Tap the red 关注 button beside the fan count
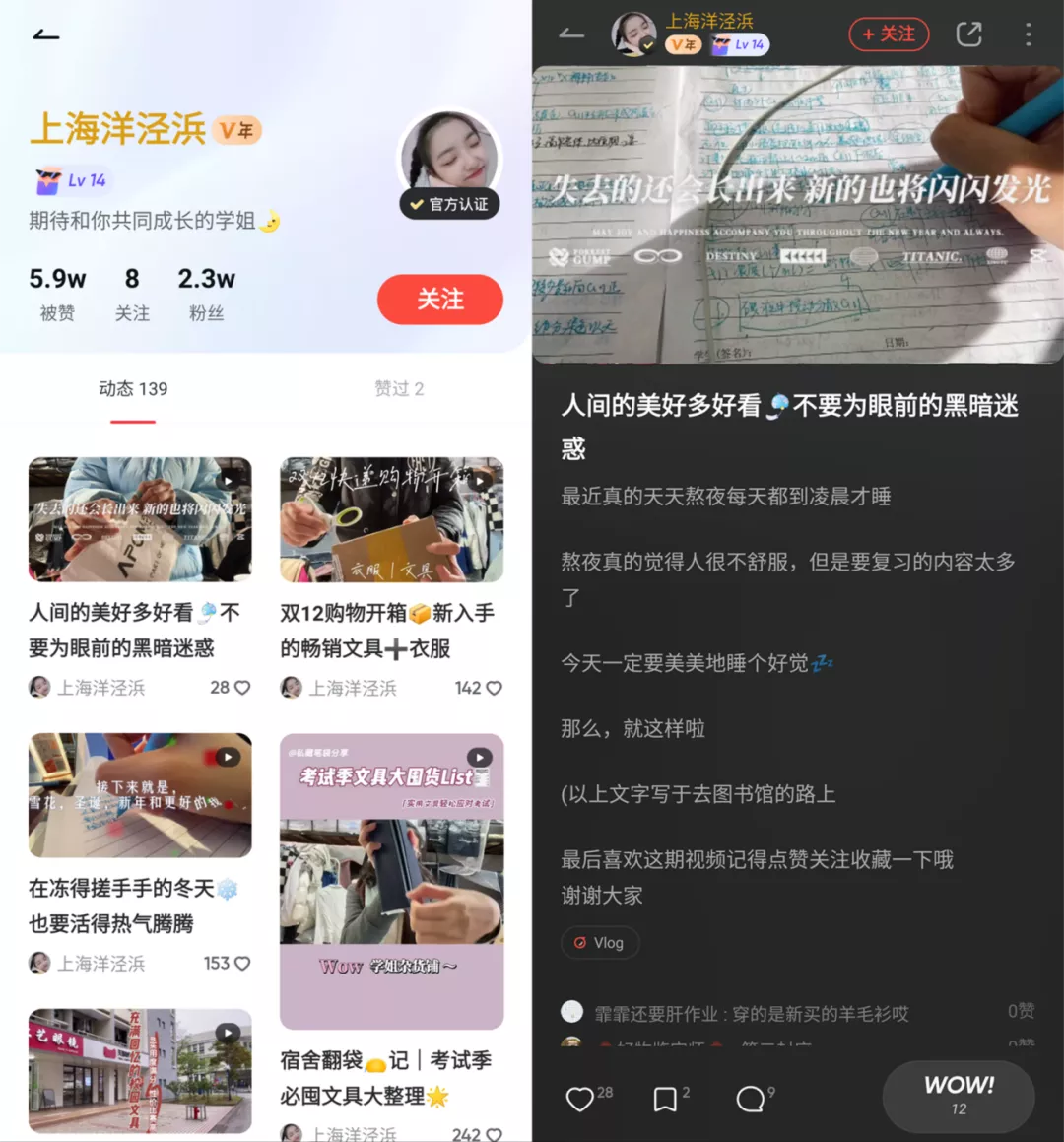The width and height of the screenshot is (1064, 1142). [439, 300]
